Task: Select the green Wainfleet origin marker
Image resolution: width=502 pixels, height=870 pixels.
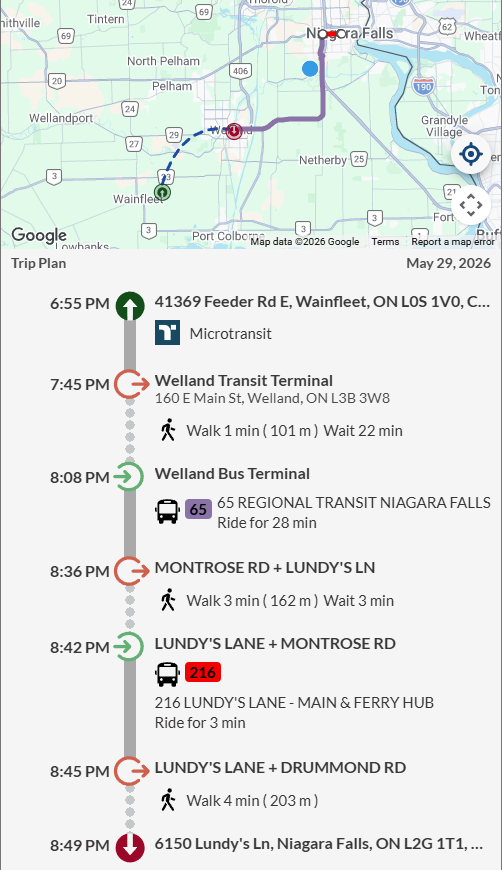Action: pos(163,193)
